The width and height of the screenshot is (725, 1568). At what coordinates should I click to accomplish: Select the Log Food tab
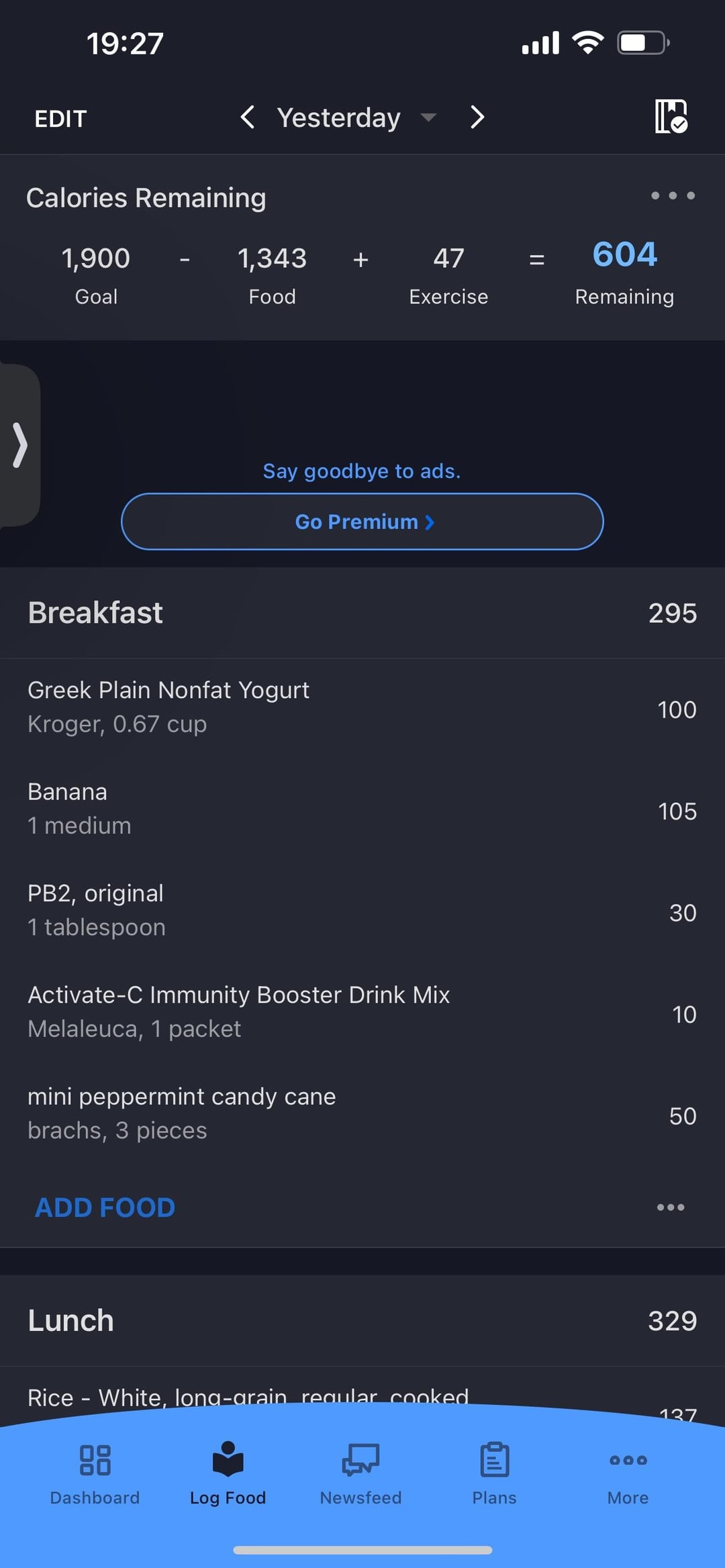point(228,1474)
